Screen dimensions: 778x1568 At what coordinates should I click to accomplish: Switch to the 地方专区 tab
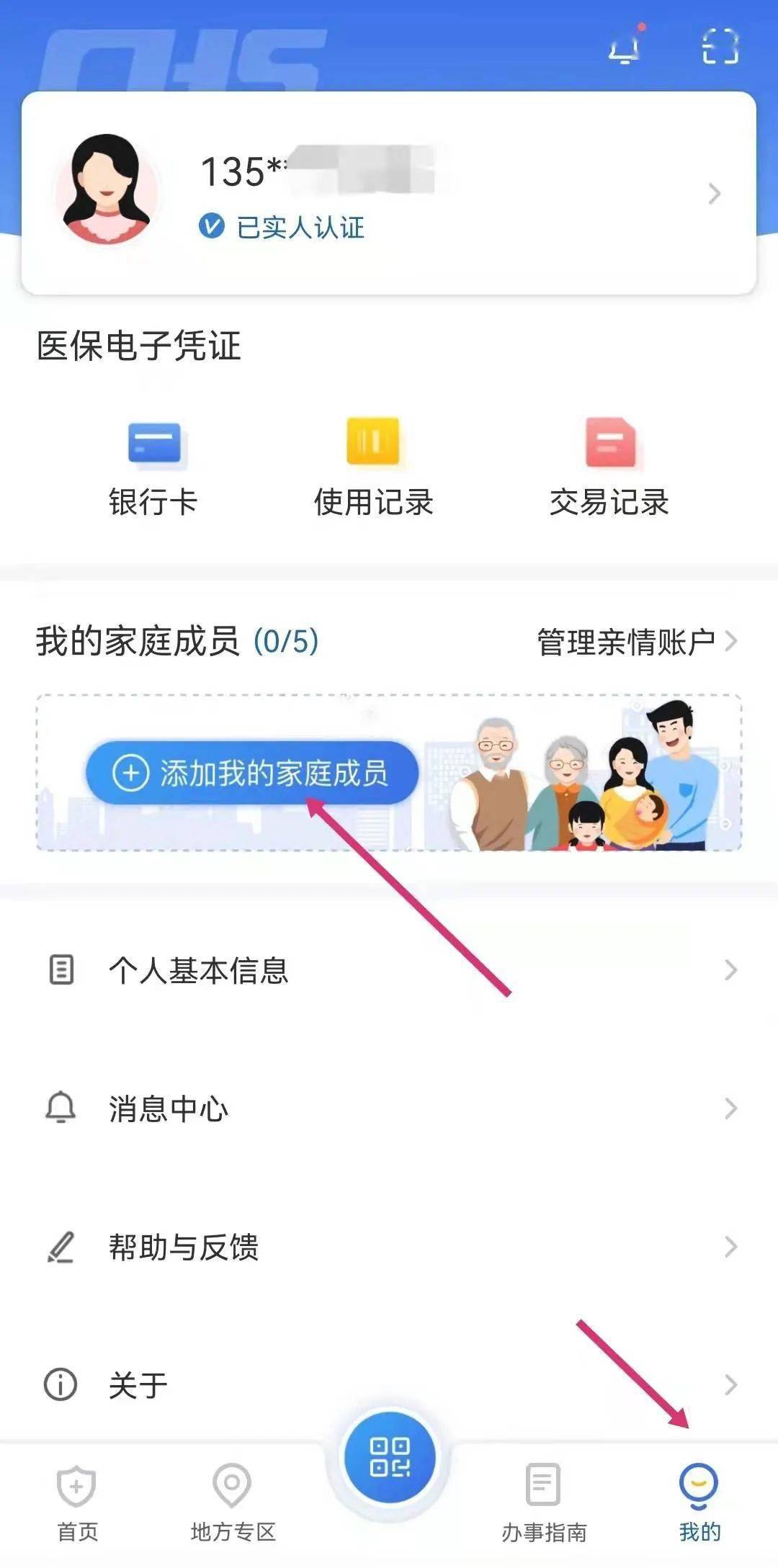[233, 1503]
